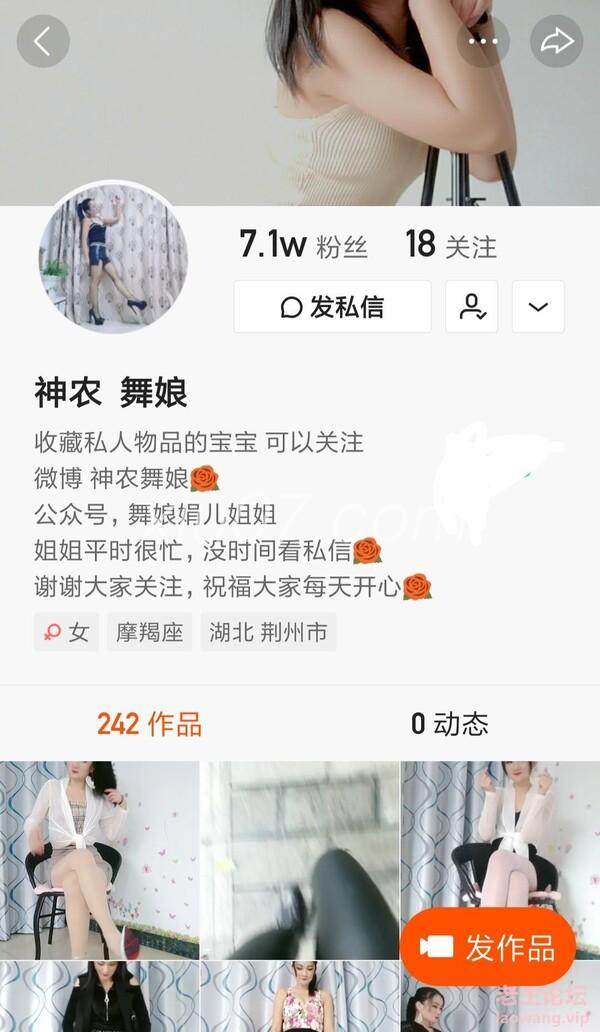Expand the down-chevron recommendations button
The height and width of the screenshot is (1032, 600).
[x=538, y=307]
